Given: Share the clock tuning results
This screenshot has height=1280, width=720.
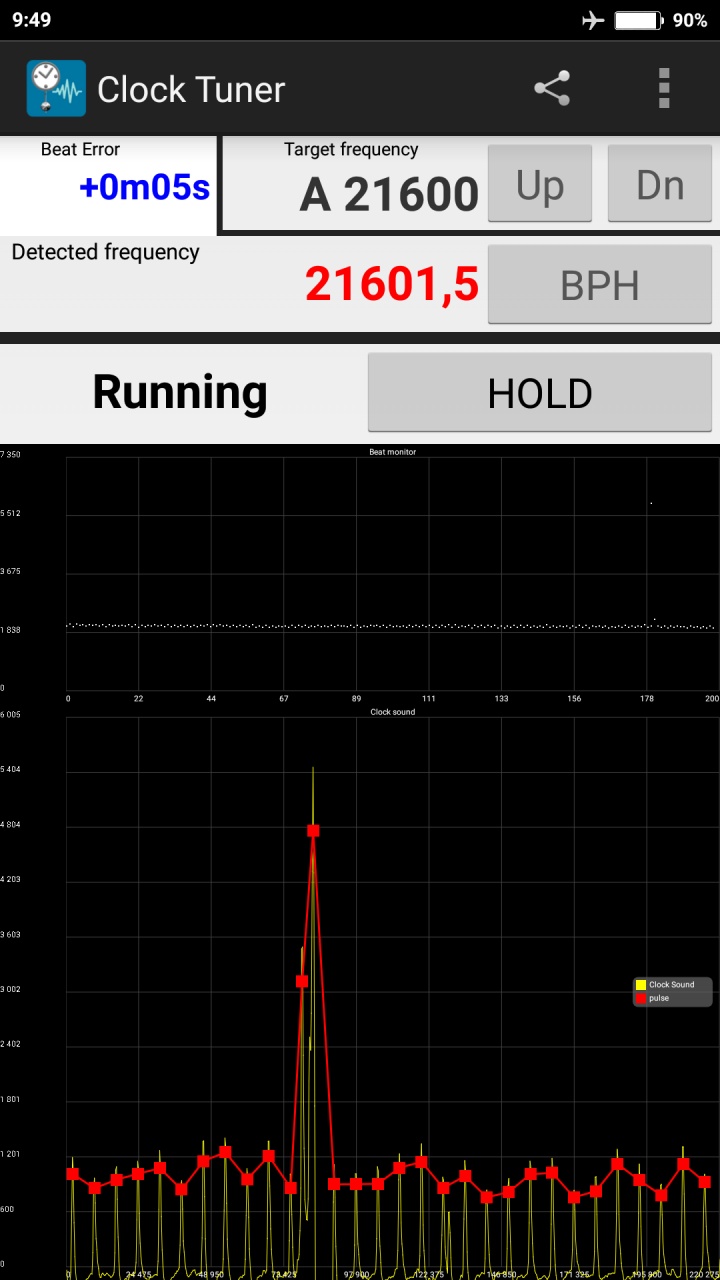Looking at the screenshot, I should [x=551, y=89].
